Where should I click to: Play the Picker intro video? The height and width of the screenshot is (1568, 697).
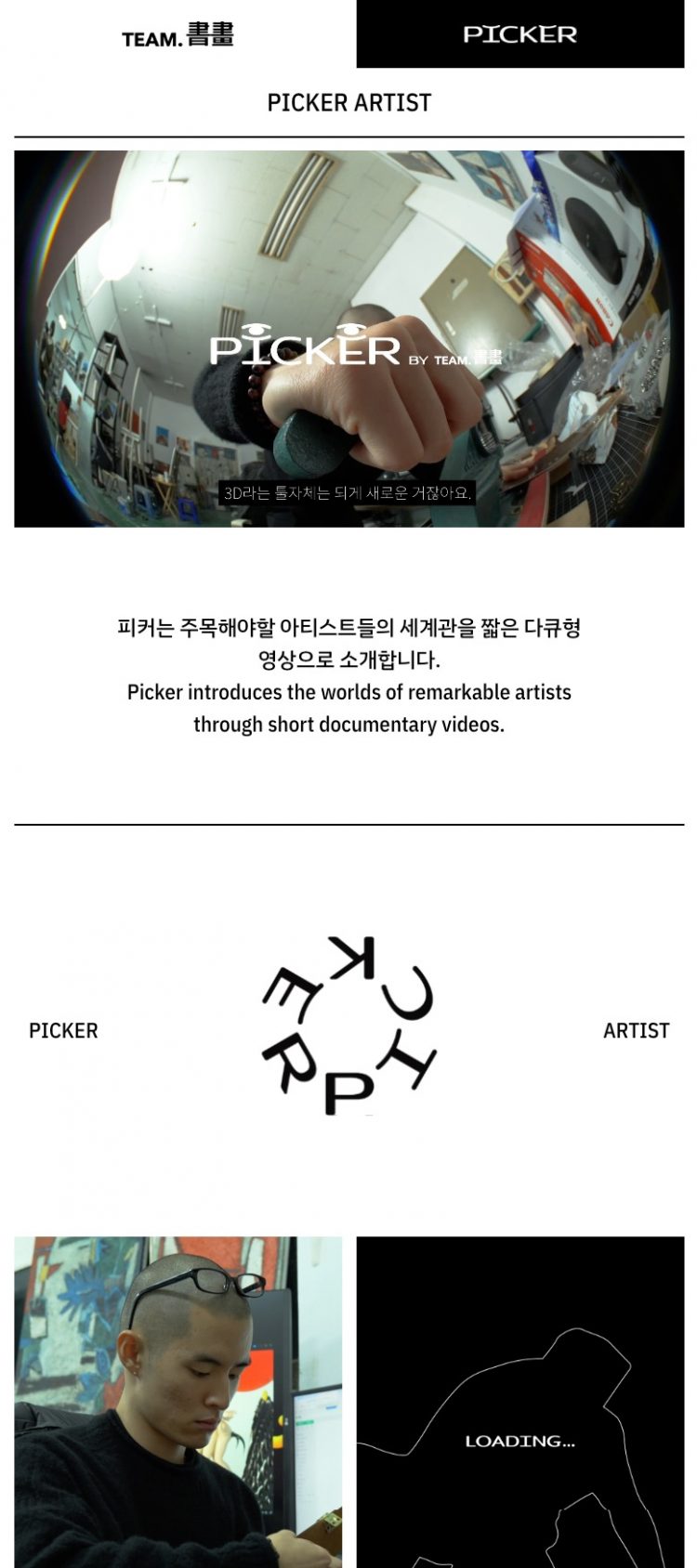tap(348, 339)
